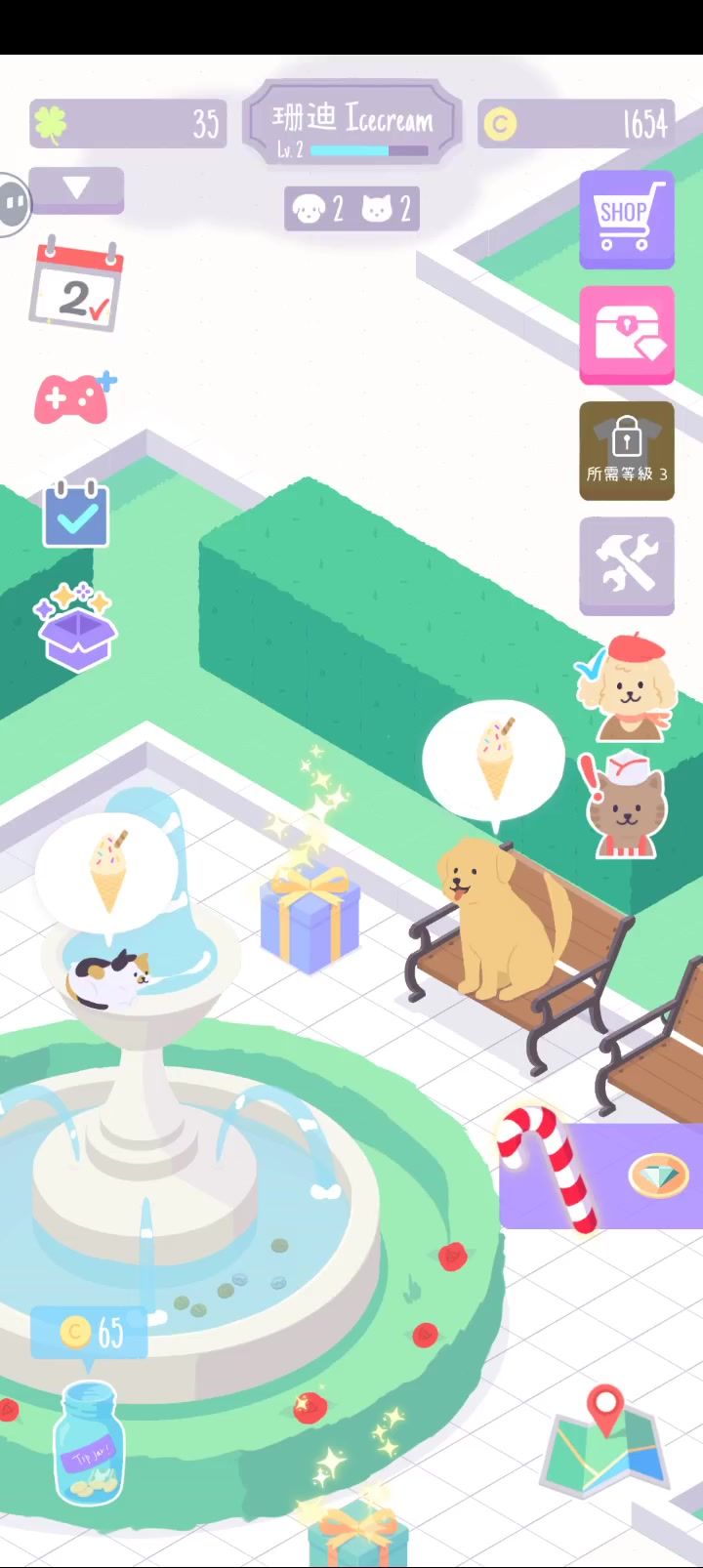The width and height of the screenshot is (703, 1568).
Task: Select the poodle character with red beret
Action: (x=626, y=688)
